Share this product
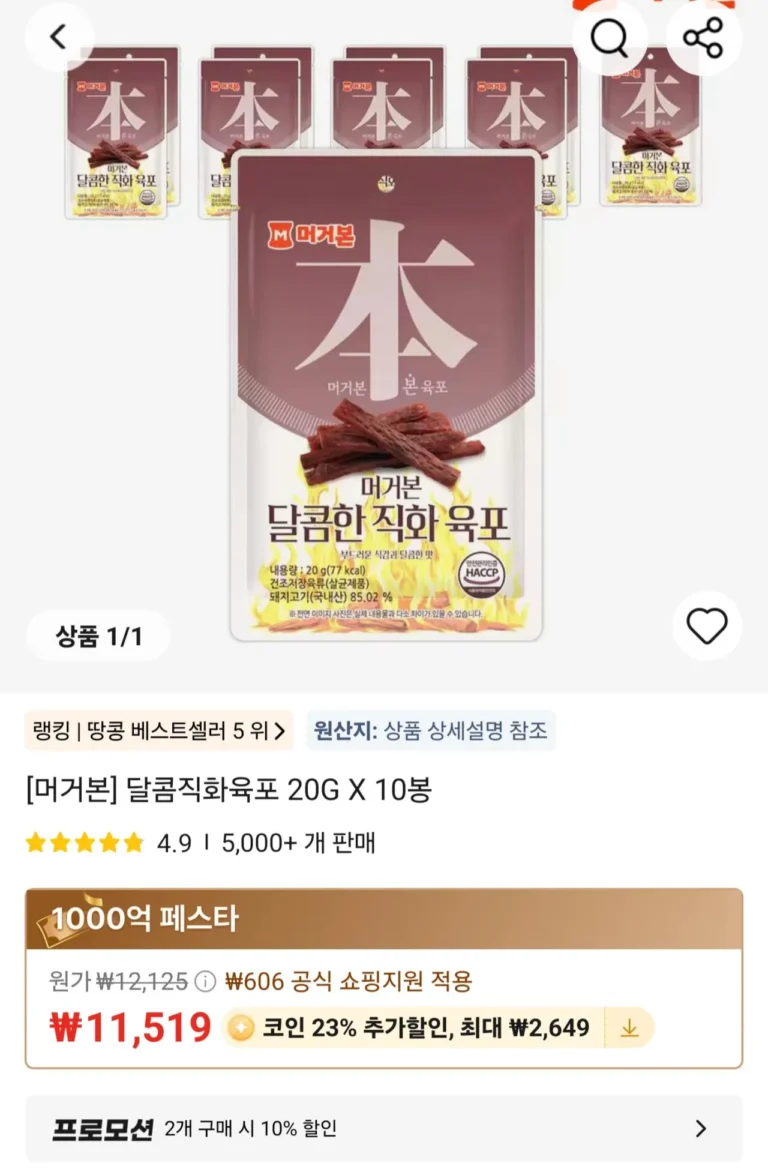Viewport: 768px width, 1169px height. pyautogui.click(x=703, y=38)
